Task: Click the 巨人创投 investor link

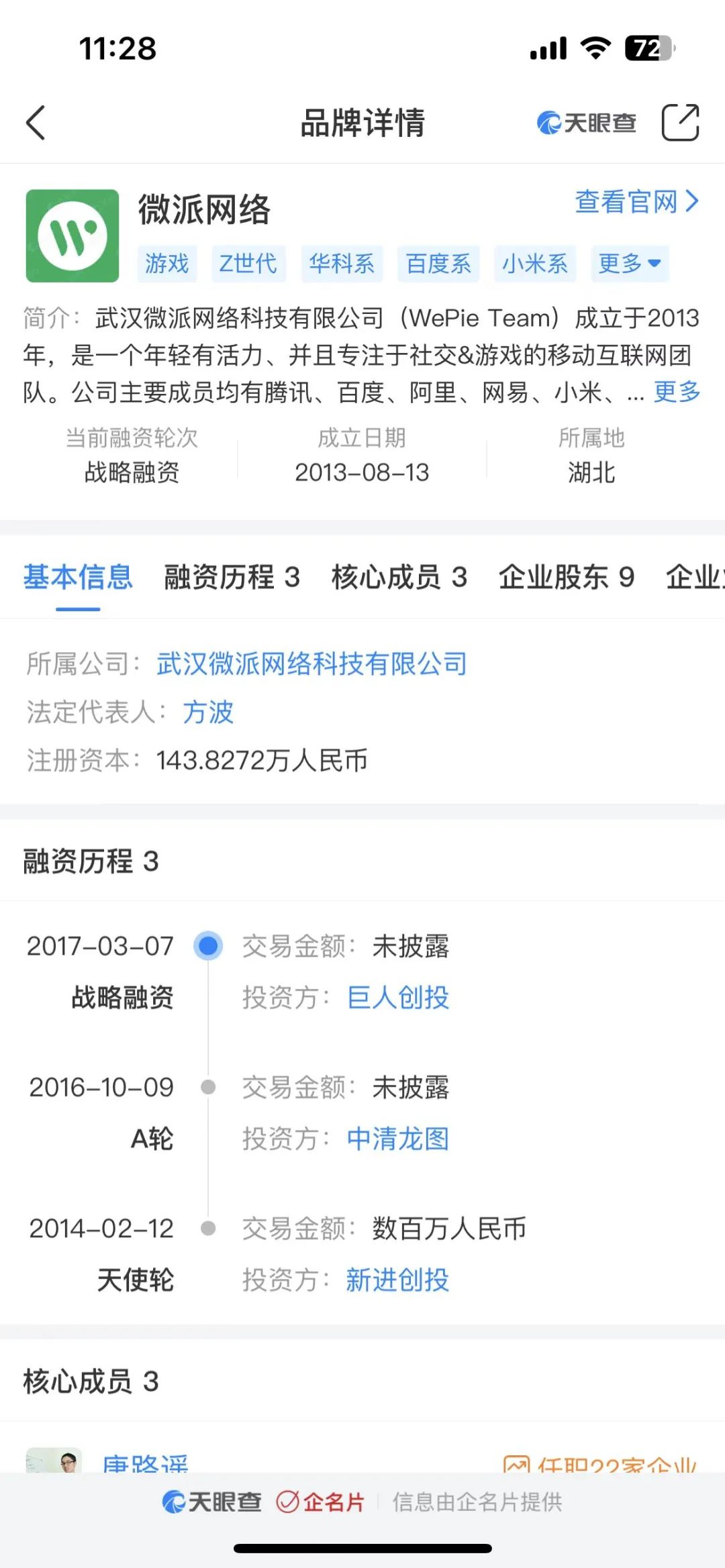Action: pyautogui.click(x=399, y=998)
